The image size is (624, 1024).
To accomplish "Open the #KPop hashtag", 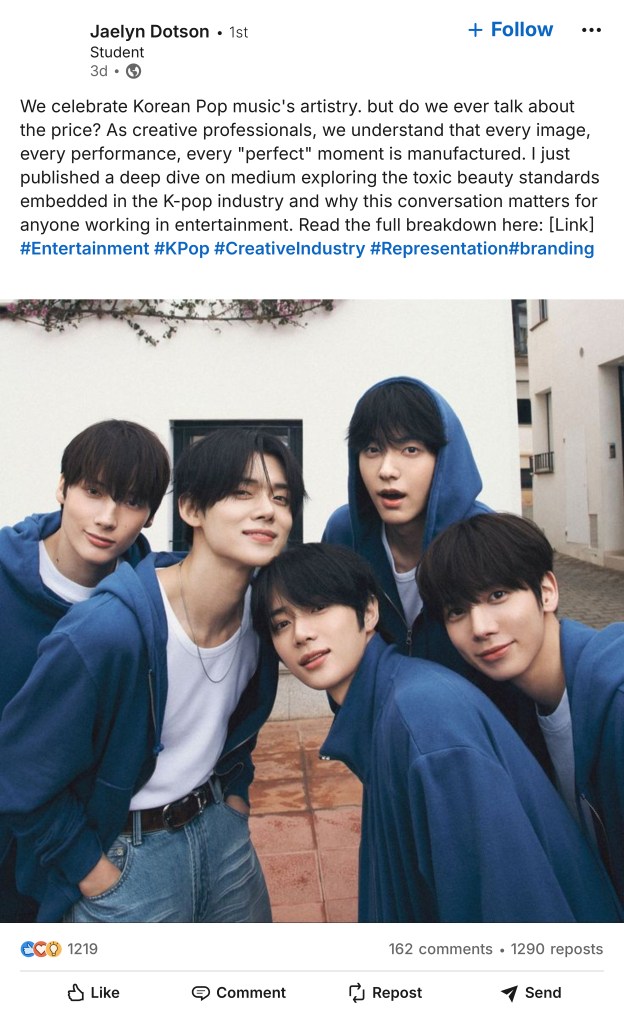I will [x=181, y=249].
